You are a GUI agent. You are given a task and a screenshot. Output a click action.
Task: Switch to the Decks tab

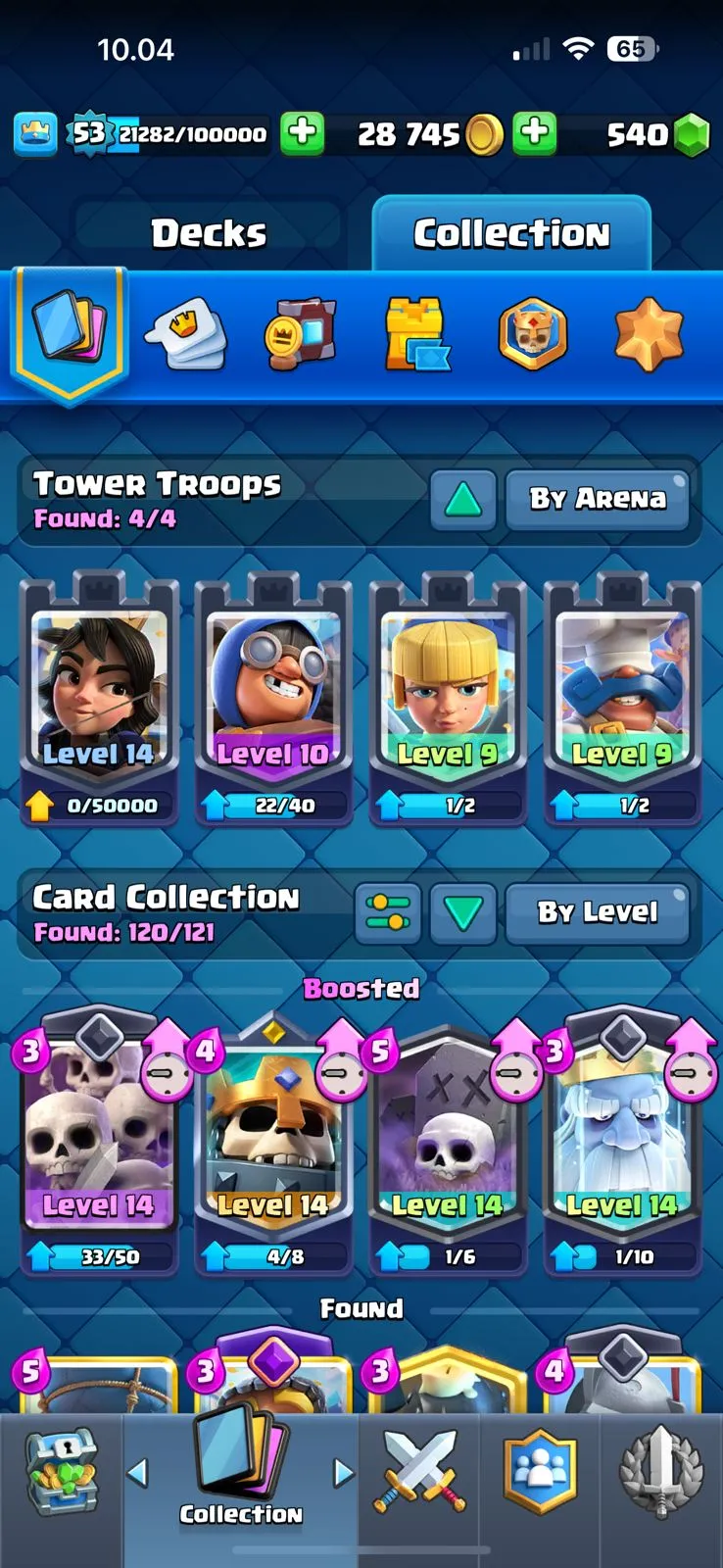tap(209, 233)
